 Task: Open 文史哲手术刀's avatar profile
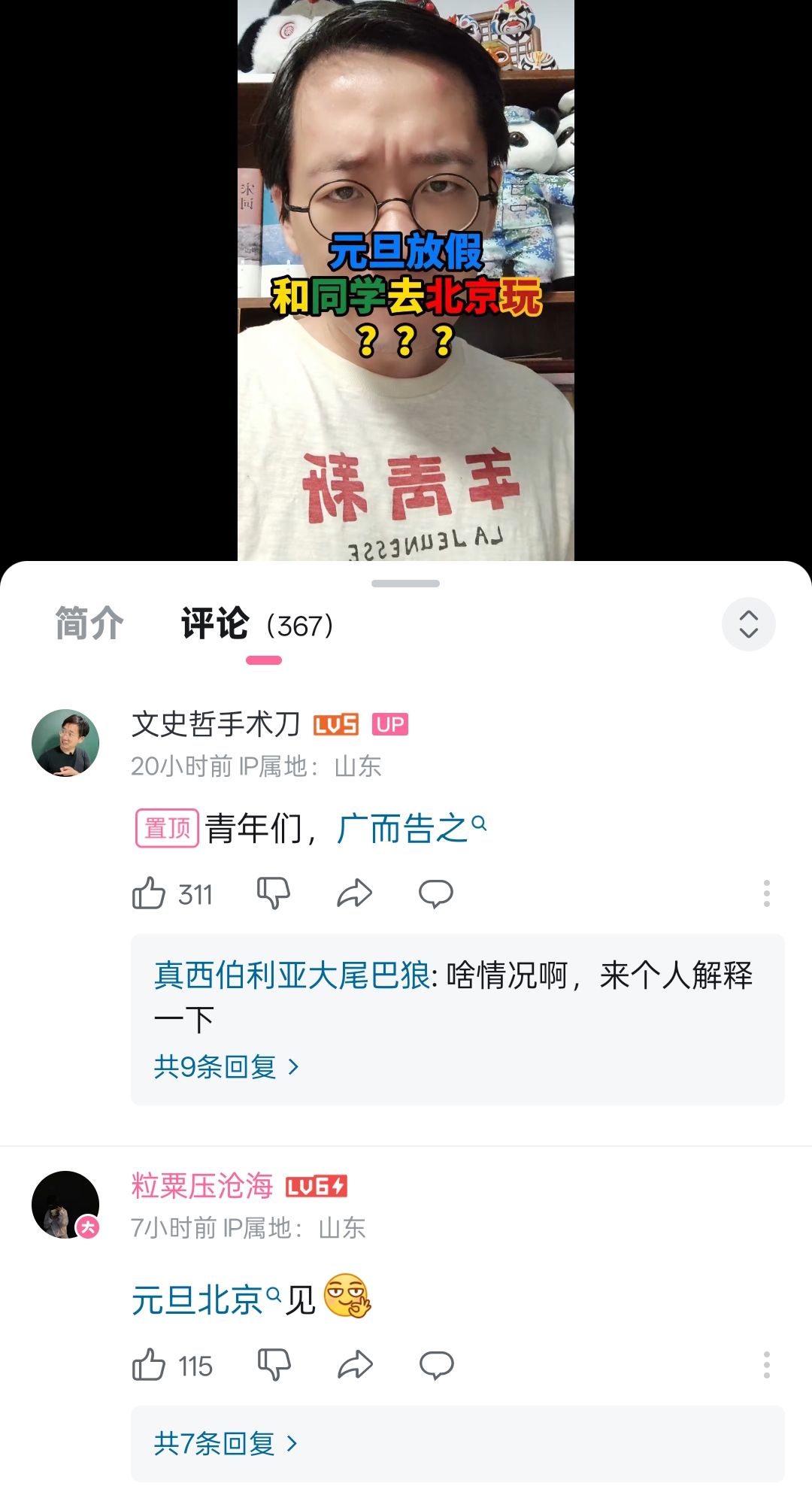(65, 743)
